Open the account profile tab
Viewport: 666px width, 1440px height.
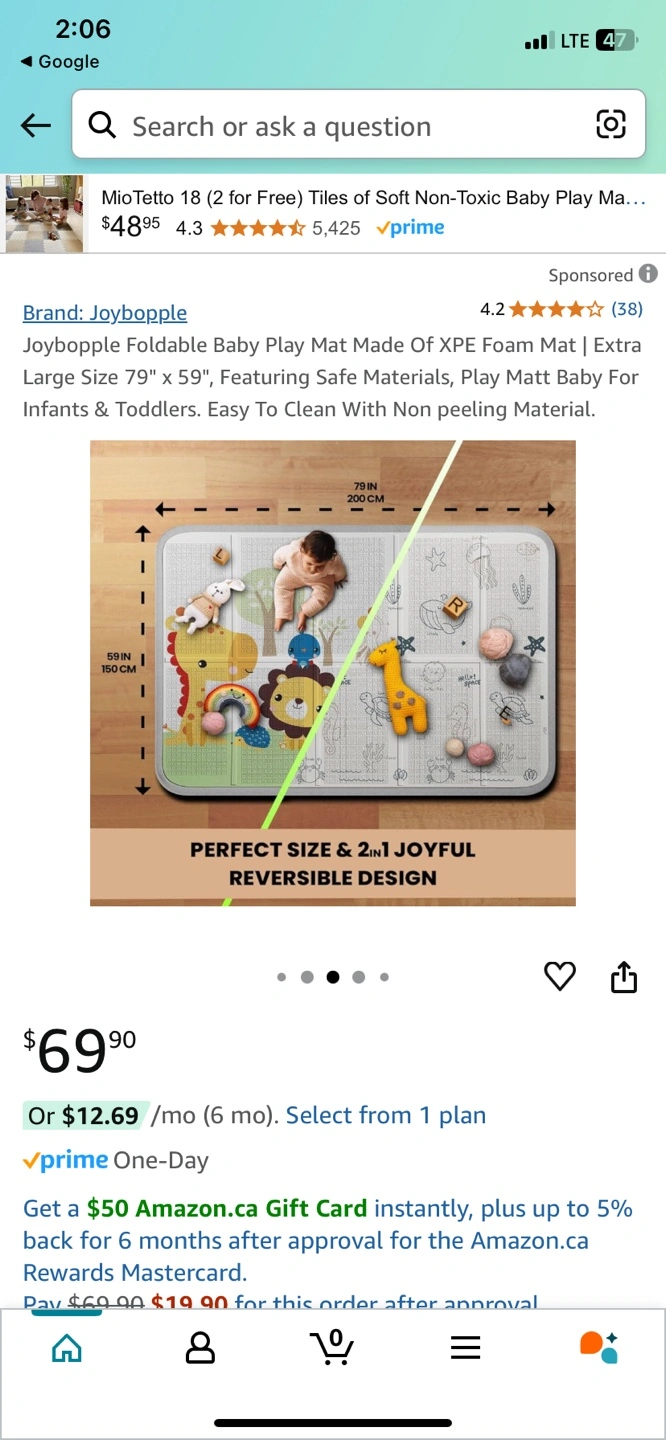200,1347
